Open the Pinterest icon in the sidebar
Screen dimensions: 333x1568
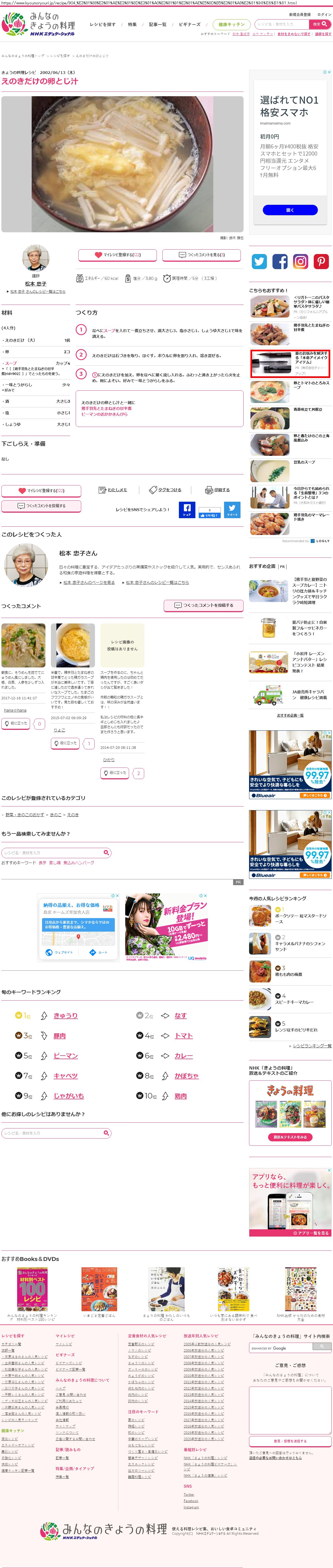(x=321, y=261)
